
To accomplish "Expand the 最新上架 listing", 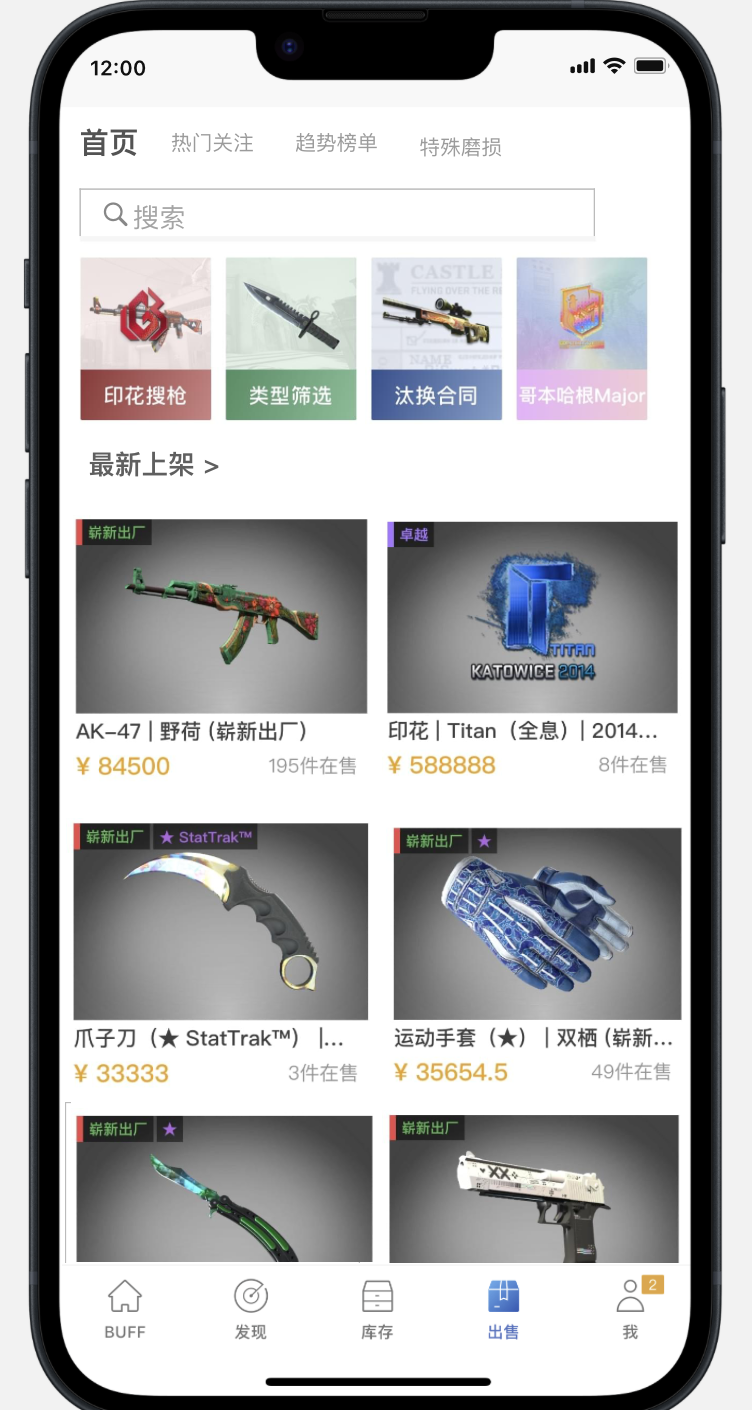I will coord(154,465).
